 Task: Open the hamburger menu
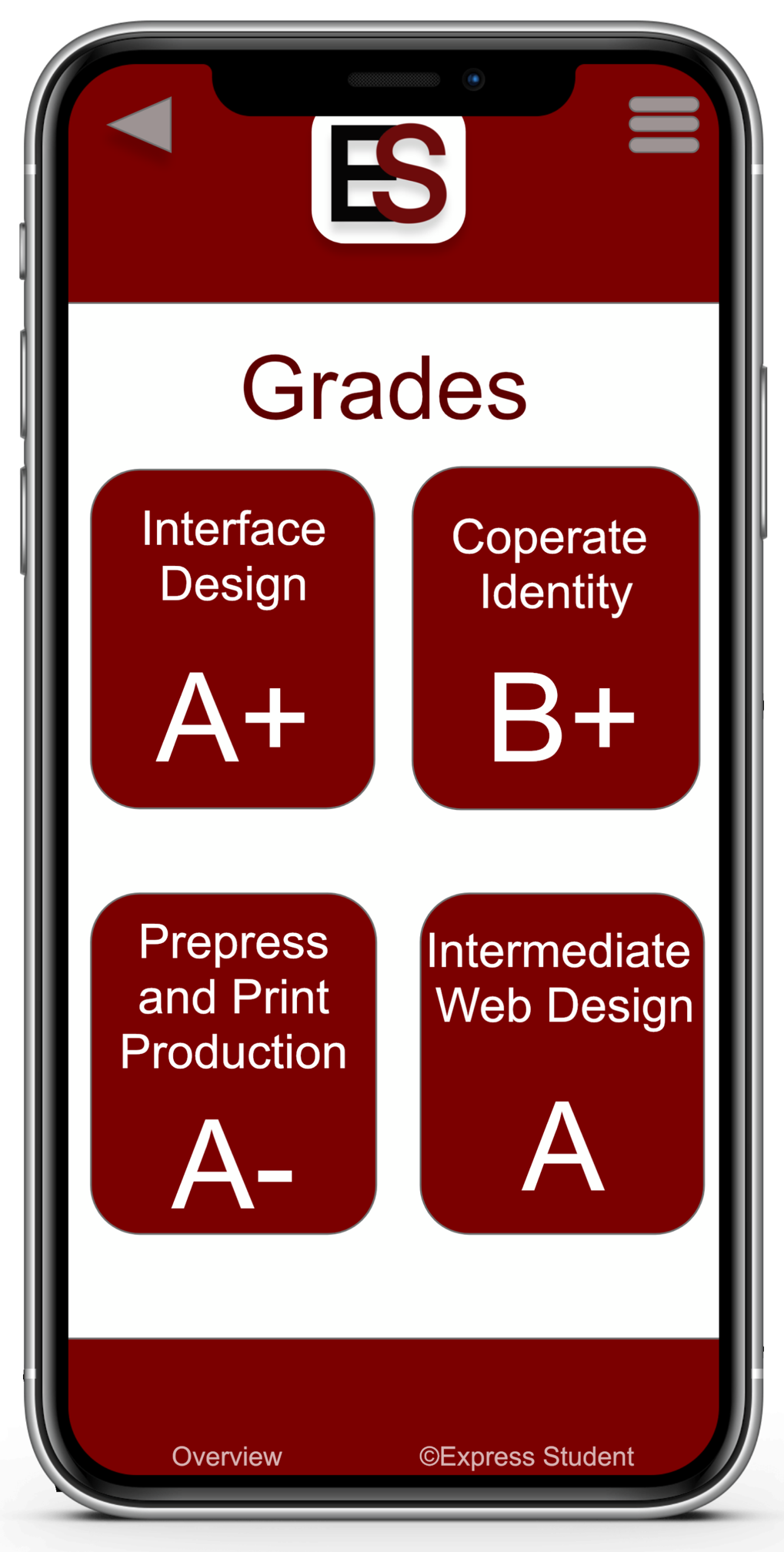point(663,125)
